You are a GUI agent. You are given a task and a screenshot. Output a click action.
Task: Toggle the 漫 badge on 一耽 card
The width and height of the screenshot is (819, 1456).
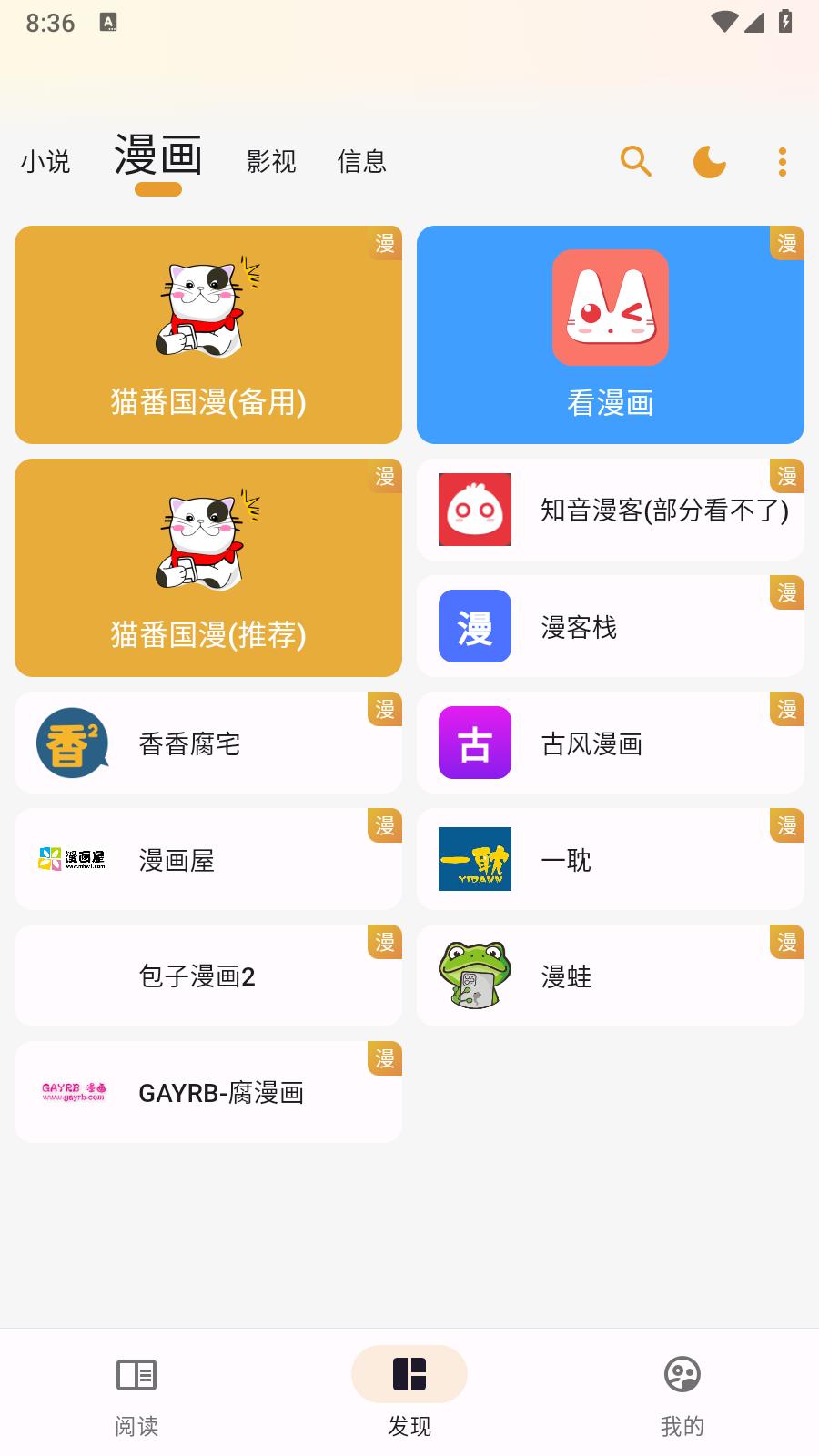pos(786,825)
